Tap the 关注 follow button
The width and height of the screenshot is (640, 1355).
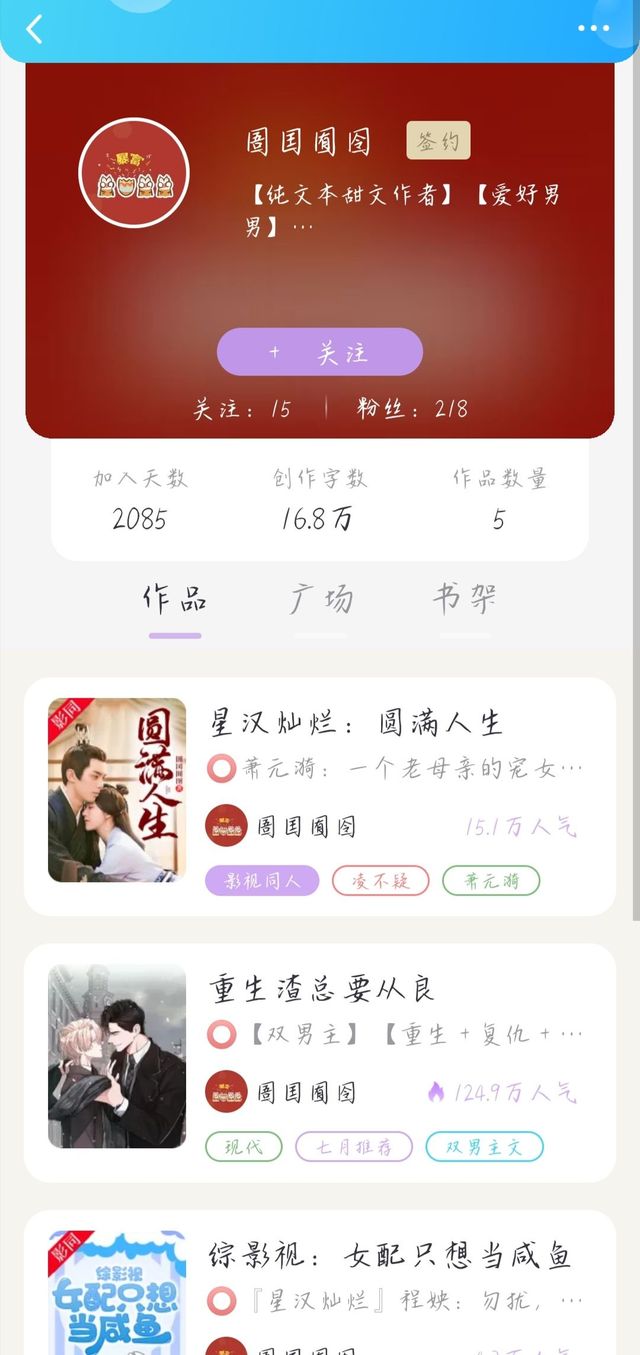pyautogui.click(x=320, y=352)
